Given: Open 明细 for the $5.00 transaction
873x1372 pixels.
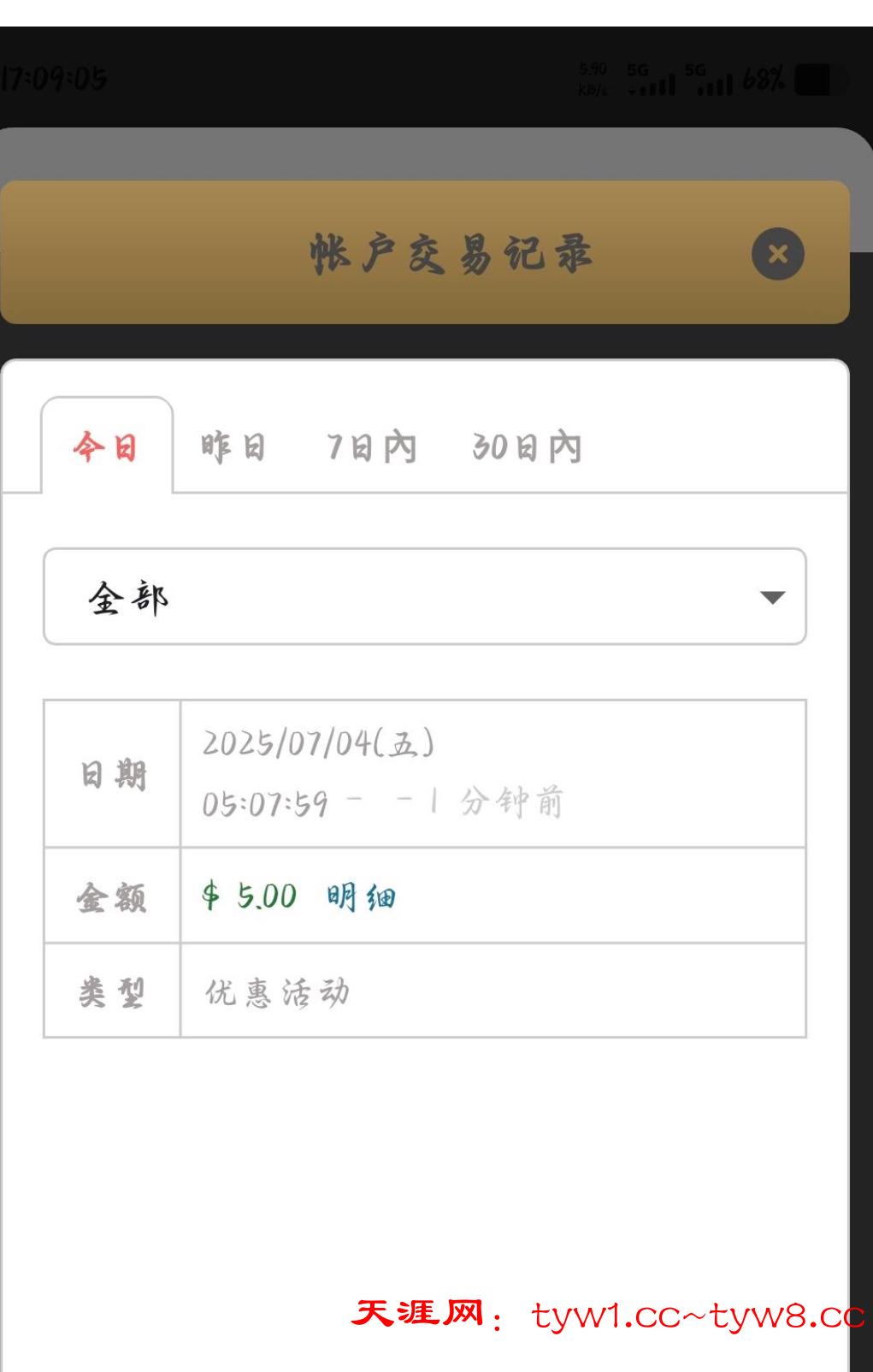Looking at the screenshot, I should tap(361, 897).
